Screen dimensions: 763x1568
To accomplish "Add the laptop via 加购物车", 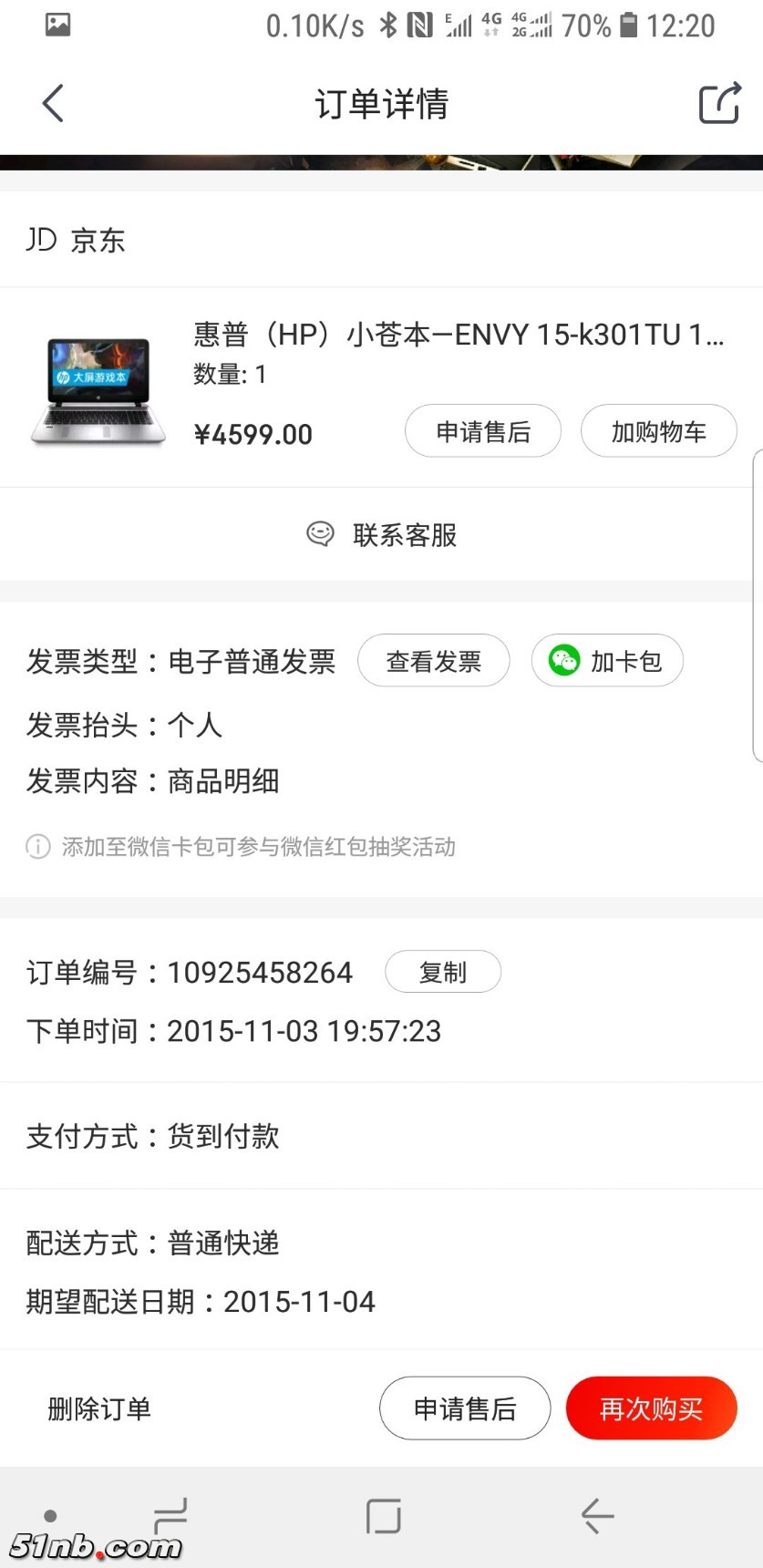I will [658, 431].
